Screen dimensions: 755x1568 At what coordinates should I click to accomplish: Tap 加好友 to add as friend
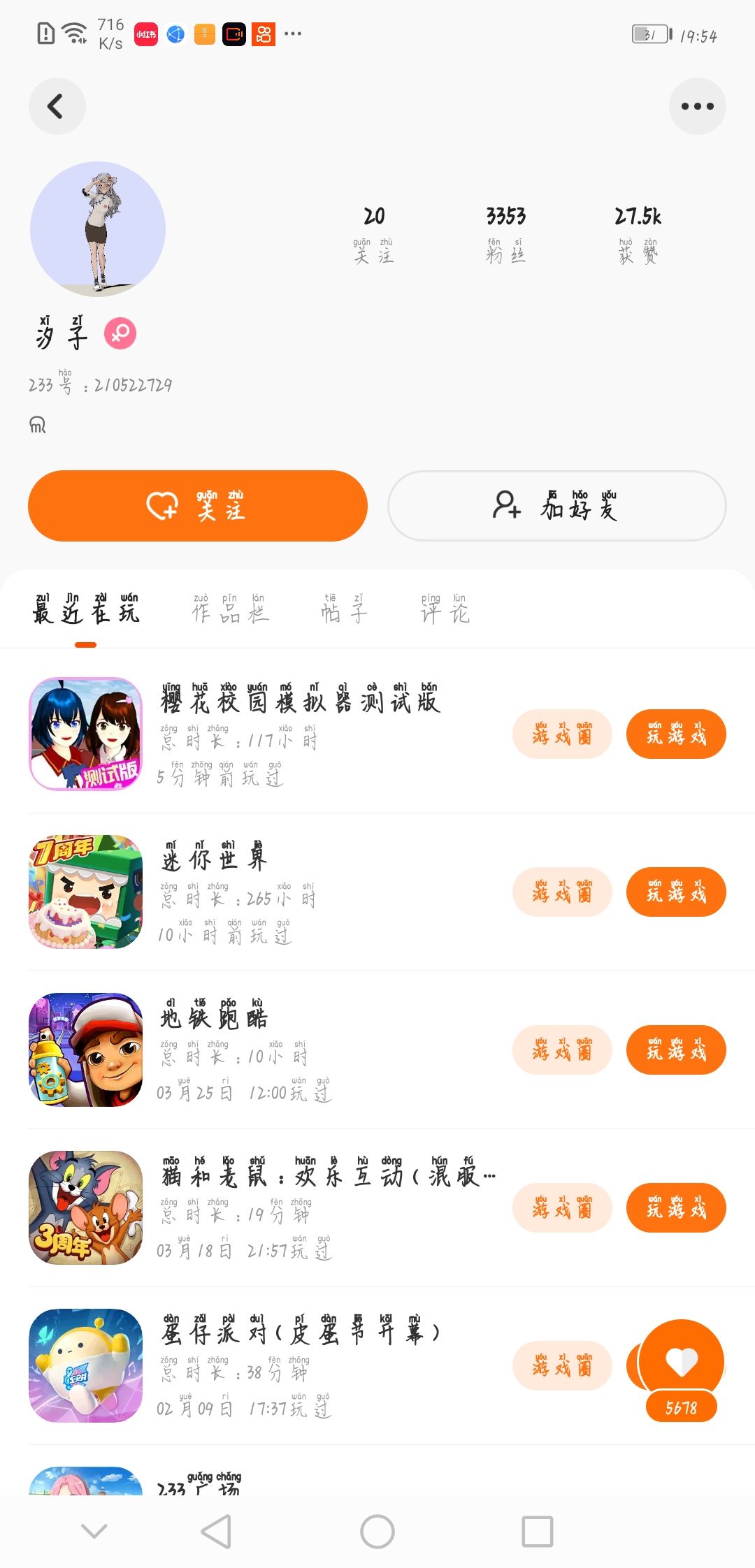tap(556, 506)
